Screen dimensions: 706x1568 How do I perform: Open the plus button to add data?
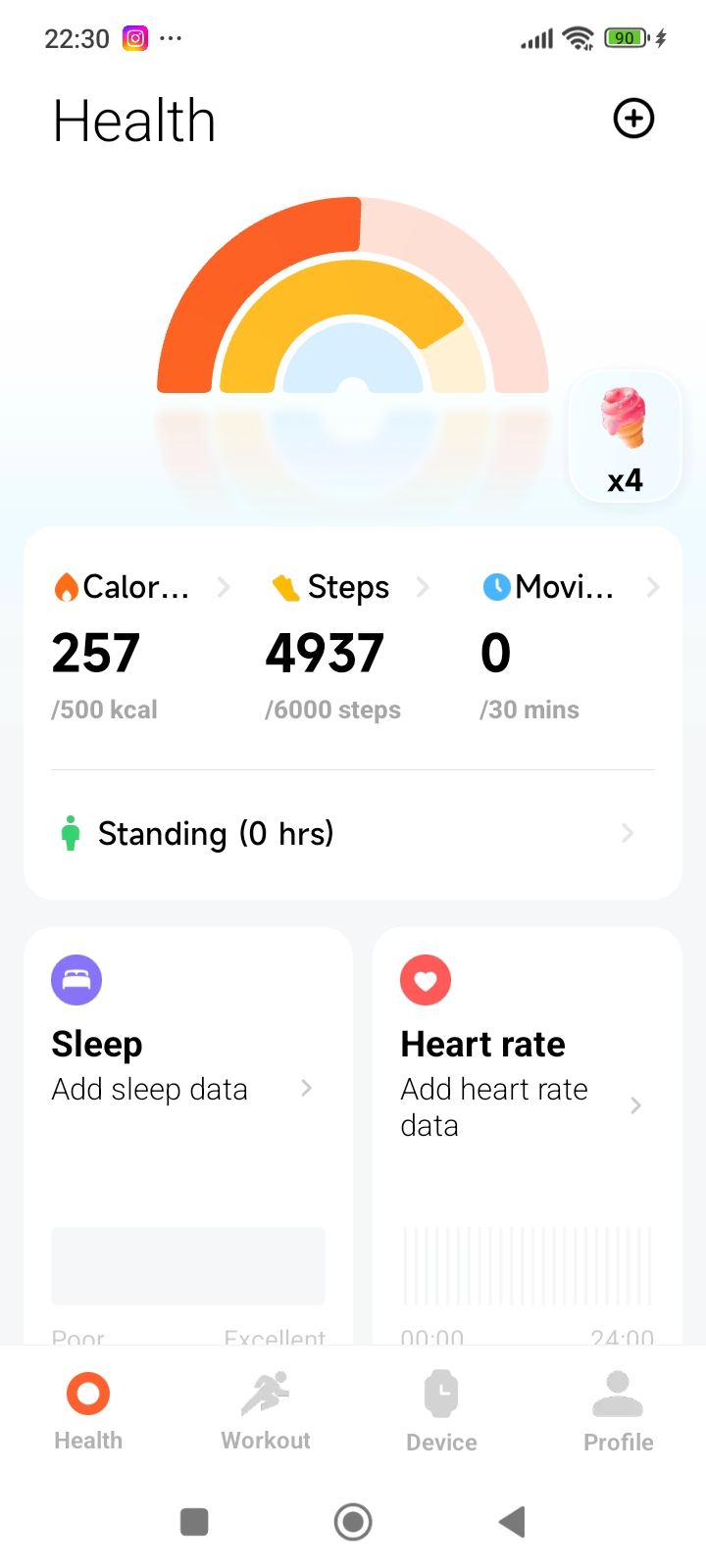633,118
